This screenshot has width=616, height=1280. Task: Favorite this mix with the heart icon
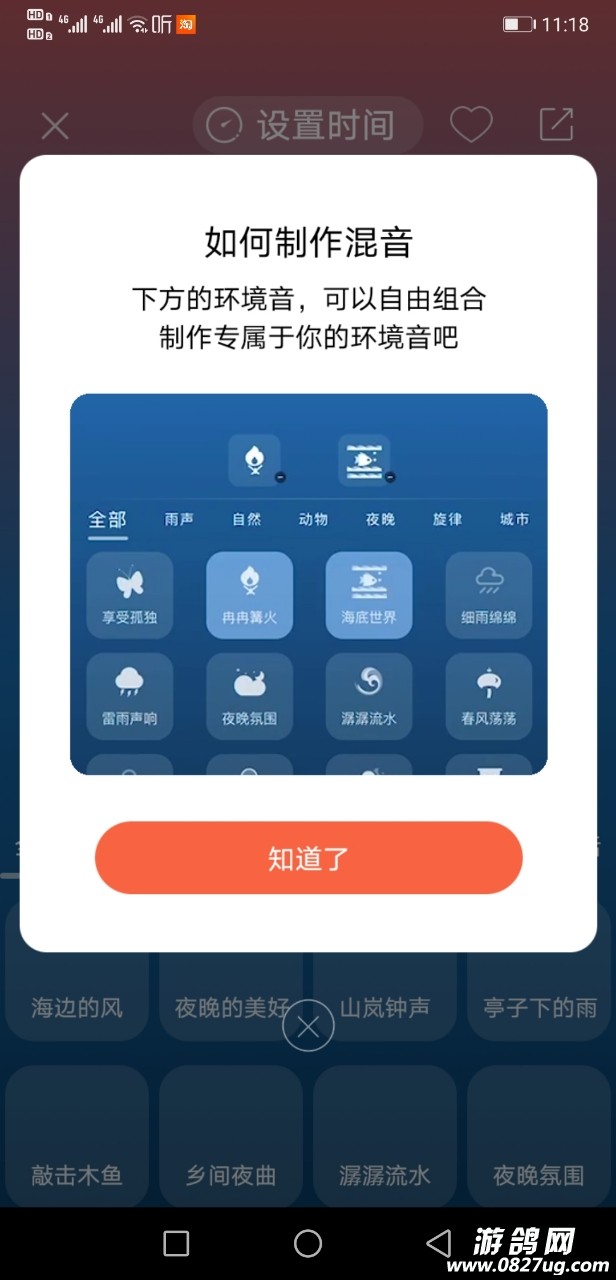click(470, 125)
